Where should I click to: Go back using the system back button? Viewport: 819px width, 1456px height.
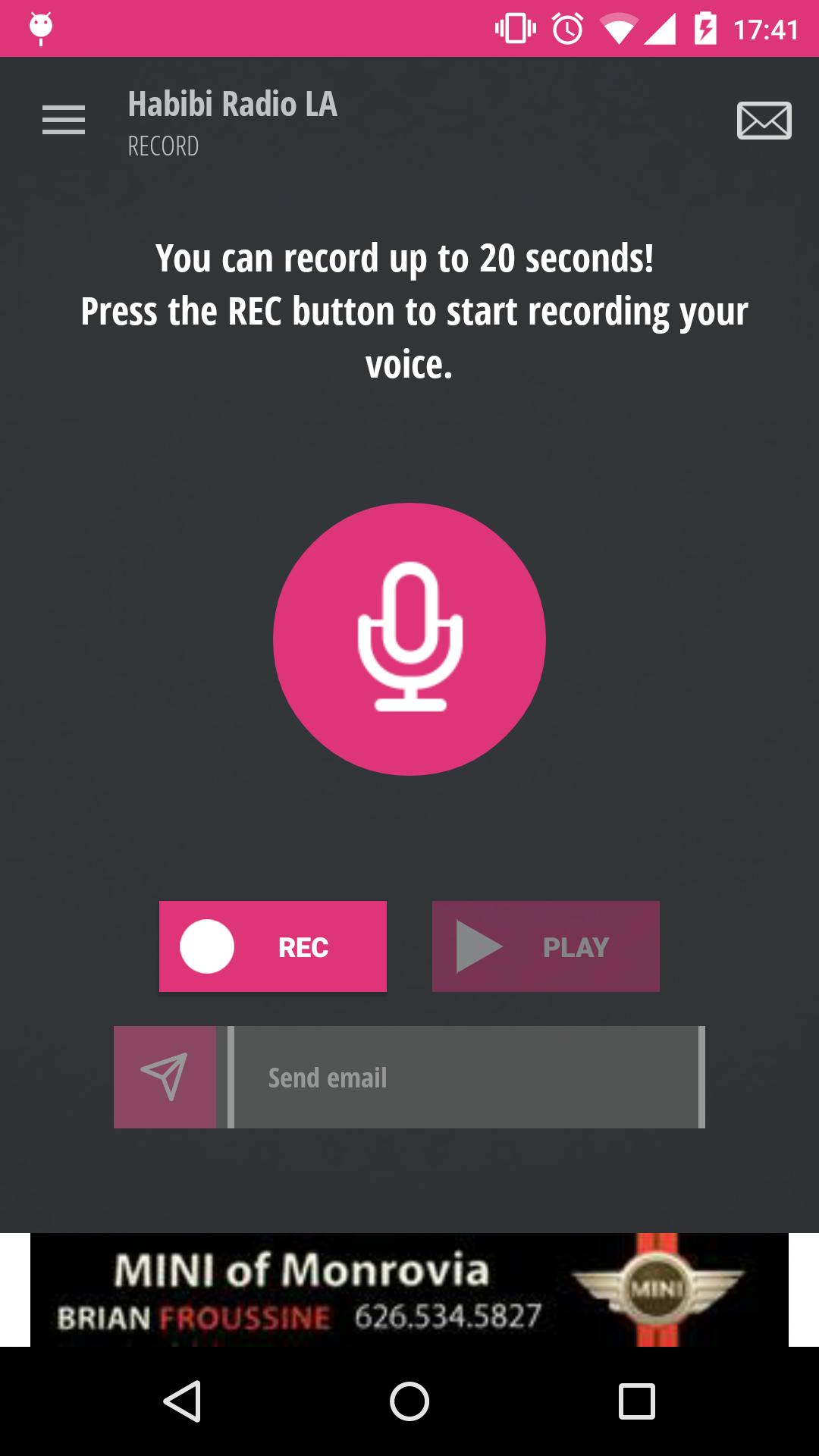point(182,1401)
